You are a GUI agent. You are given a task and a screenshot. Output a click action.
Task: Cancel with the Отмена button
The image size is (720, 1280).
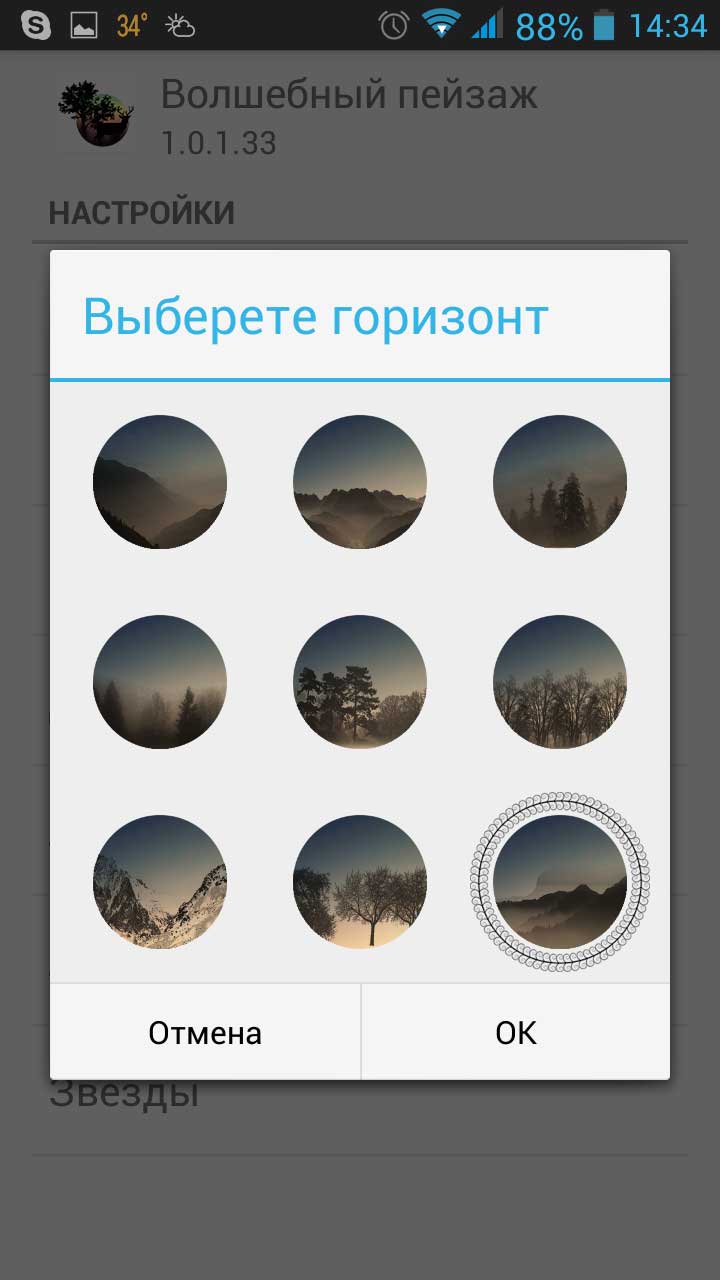[205, 1032]
